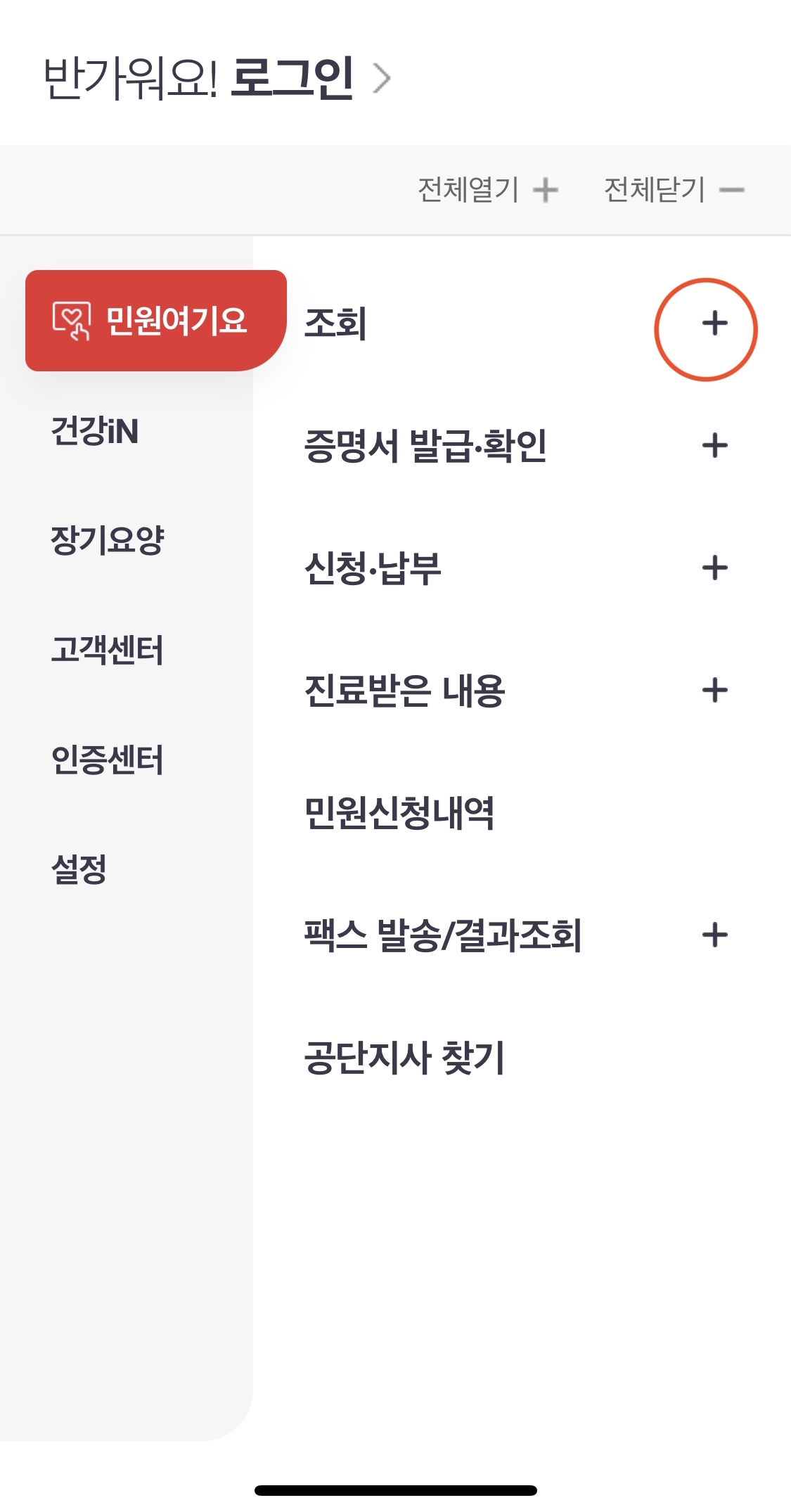Click the plus icon beside 증명서 발급·확인
This screenshot has height=1512, width=791.
[x=714, y=444]
